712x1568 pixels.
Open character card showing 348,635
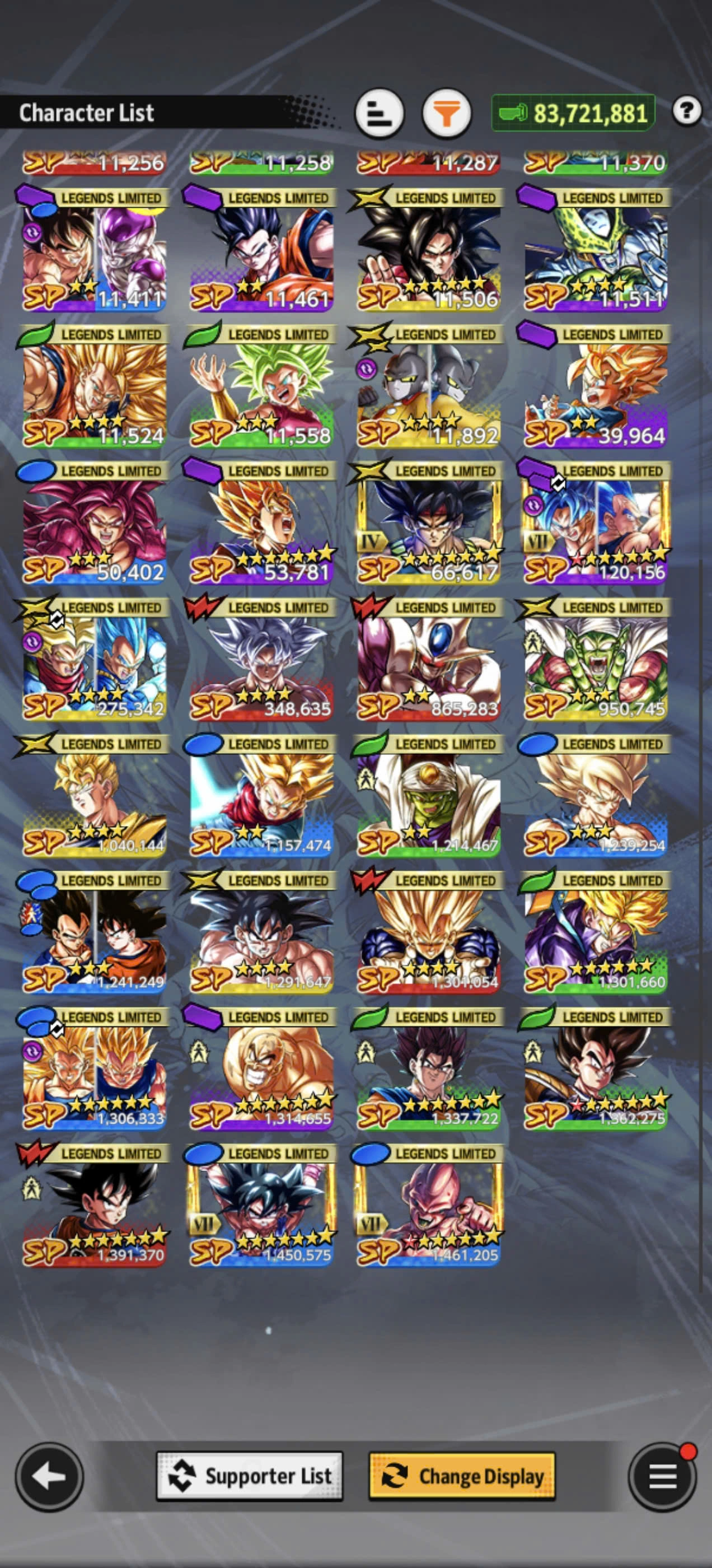[261, 665]
